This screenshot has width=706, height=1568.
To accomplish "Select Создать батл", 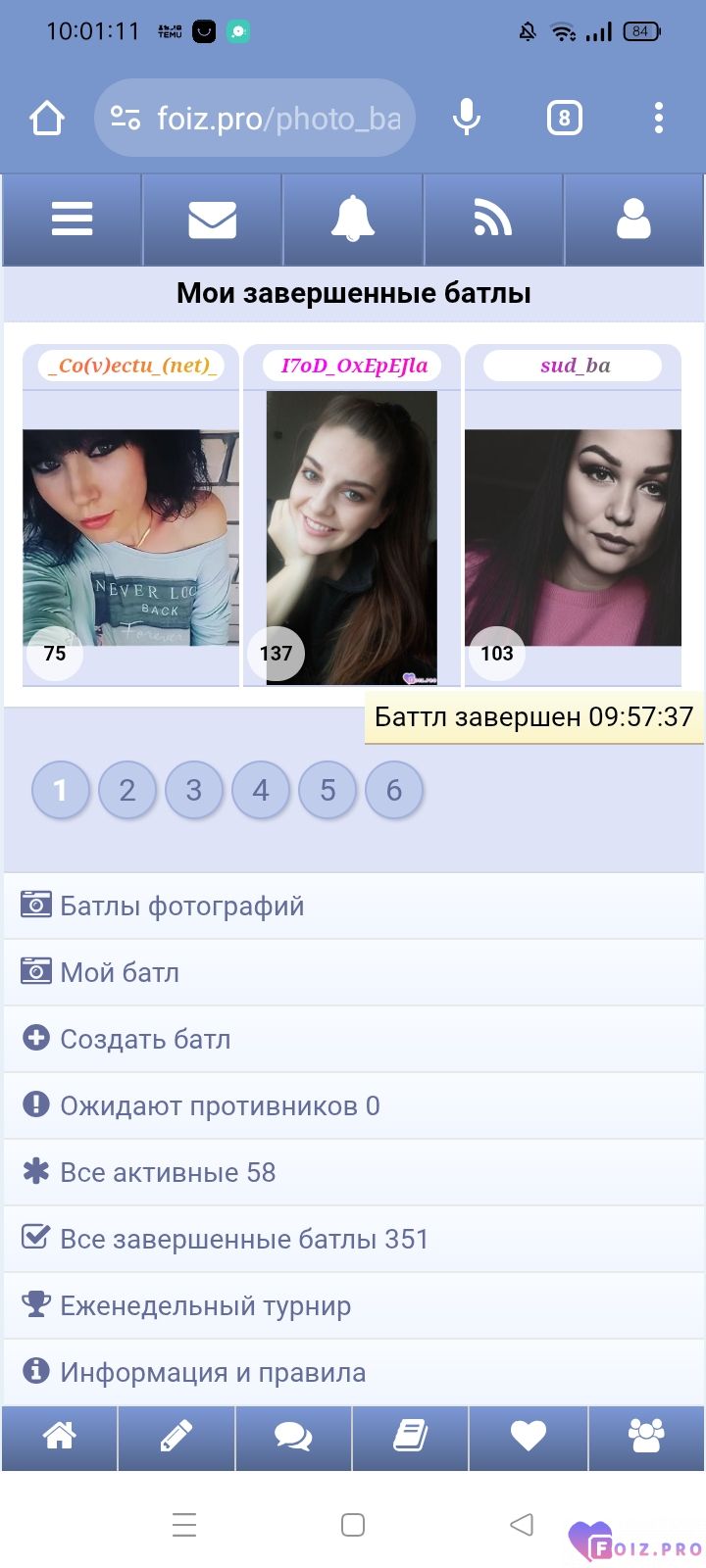I will coord(145,1039).
